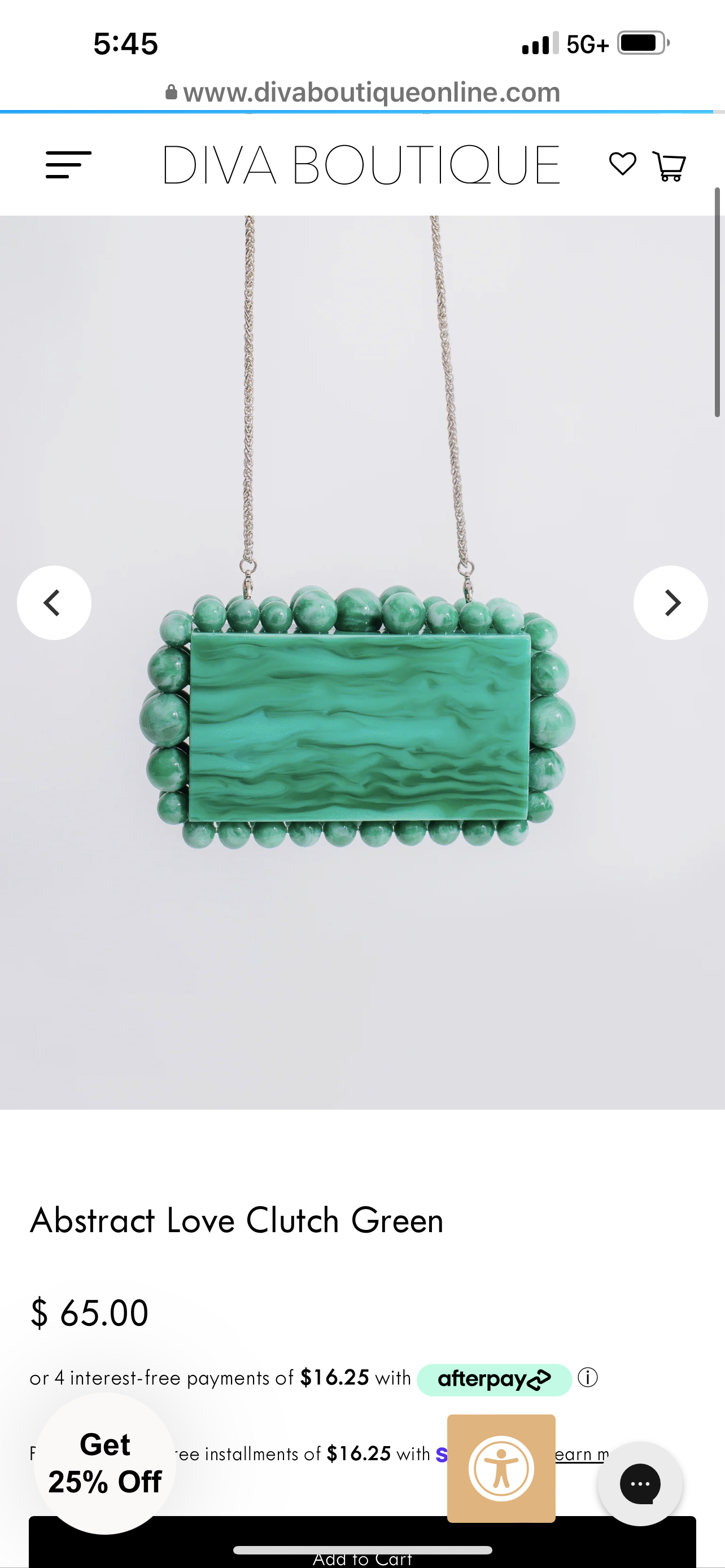The image size is (725, 1568).
Task: Tap the browser address bar URL
Action: tap(372, 93)
